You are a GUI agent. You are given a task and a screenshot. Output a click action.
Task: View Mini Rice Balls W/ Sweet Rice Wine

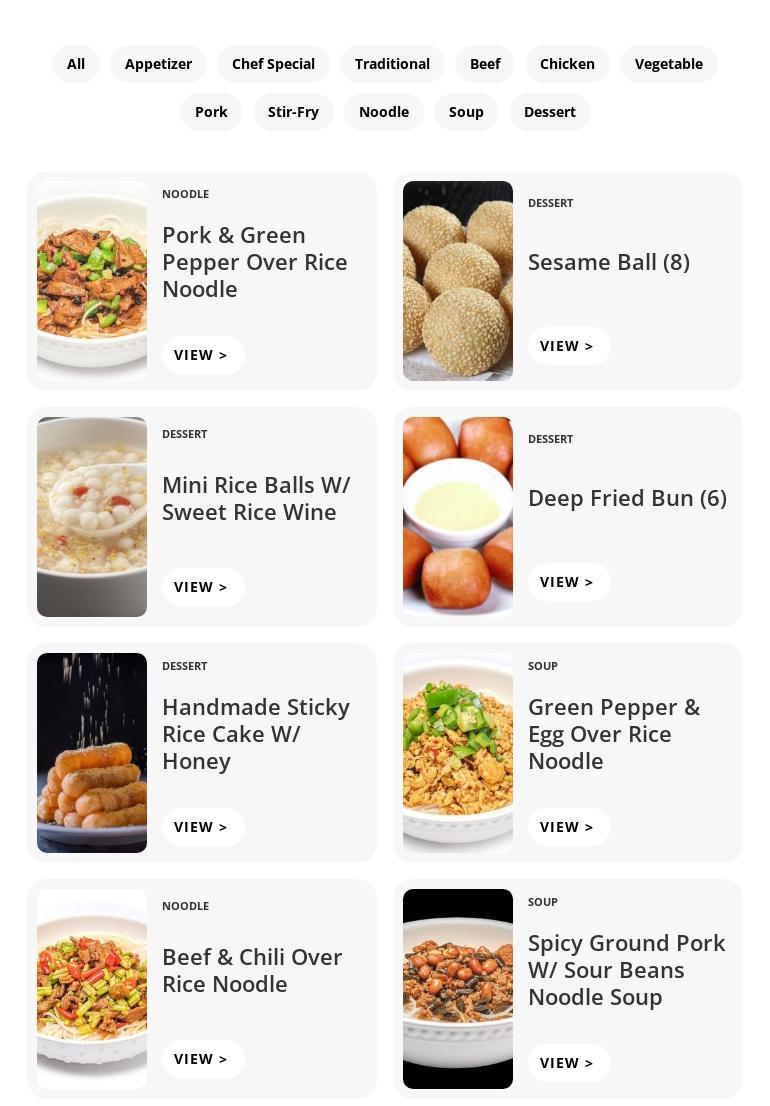point(202,587)
